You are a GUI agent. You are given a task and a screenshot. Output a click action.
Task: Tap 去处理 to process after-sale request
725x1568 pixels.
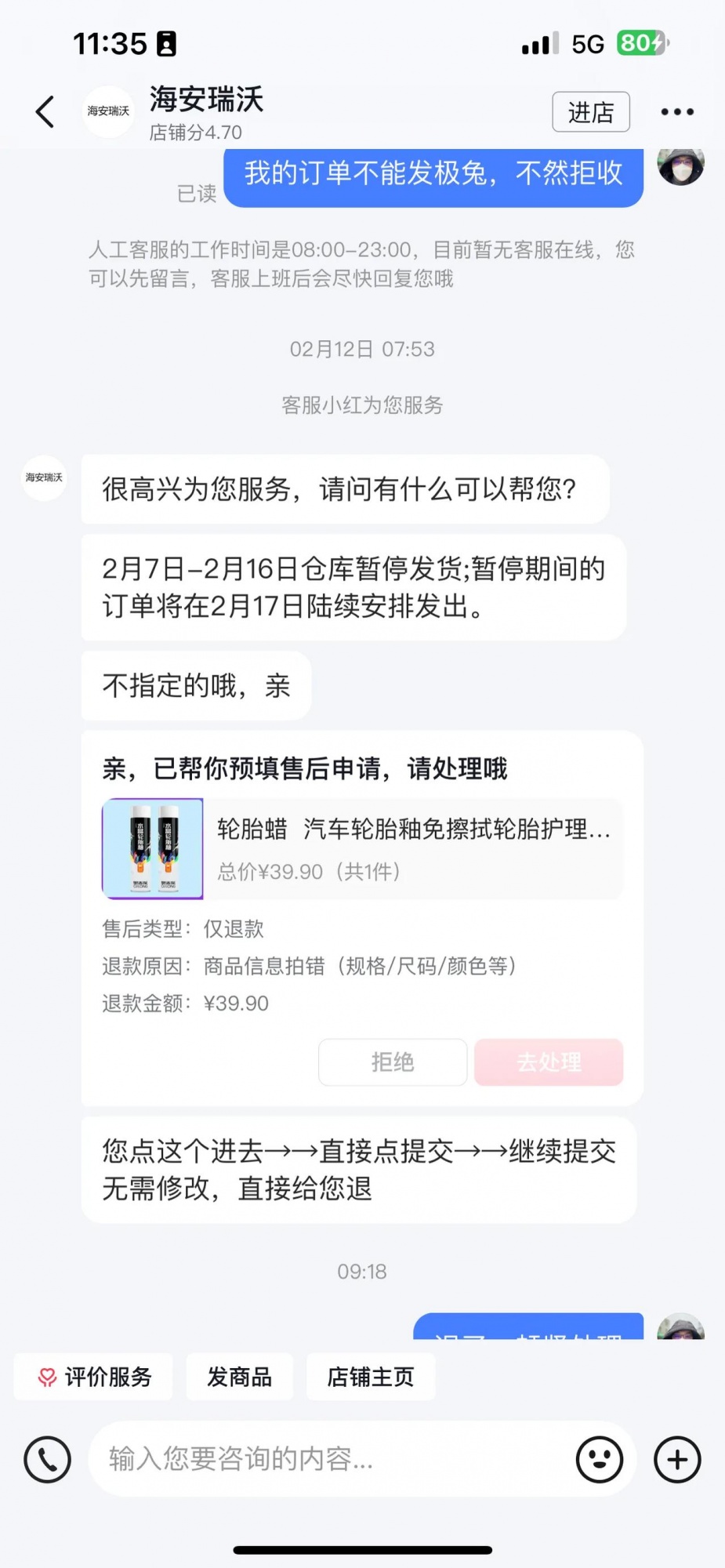549,1062
